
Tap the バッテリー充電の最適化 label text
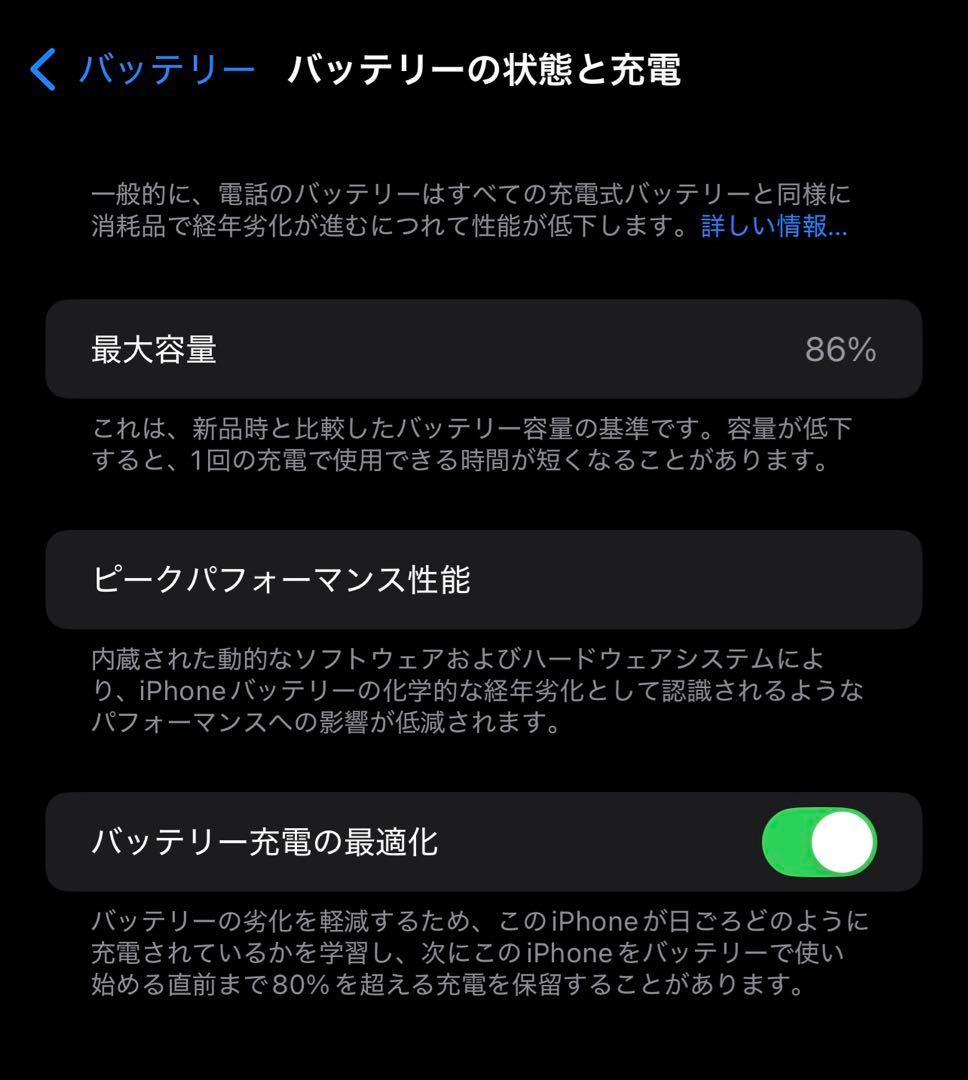coord(268,843)
